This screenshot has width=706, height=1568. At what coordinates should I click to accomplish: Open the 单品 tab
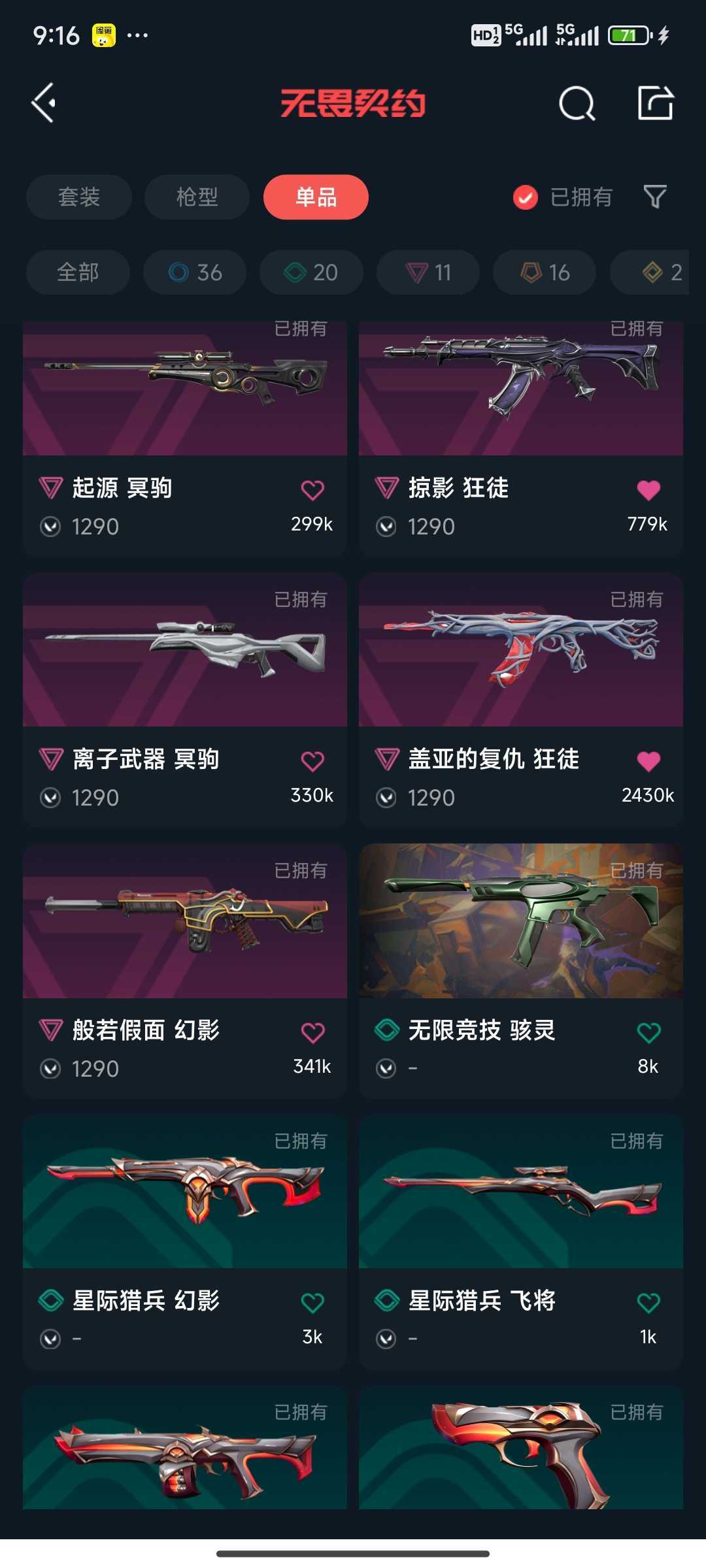[316, 197]
